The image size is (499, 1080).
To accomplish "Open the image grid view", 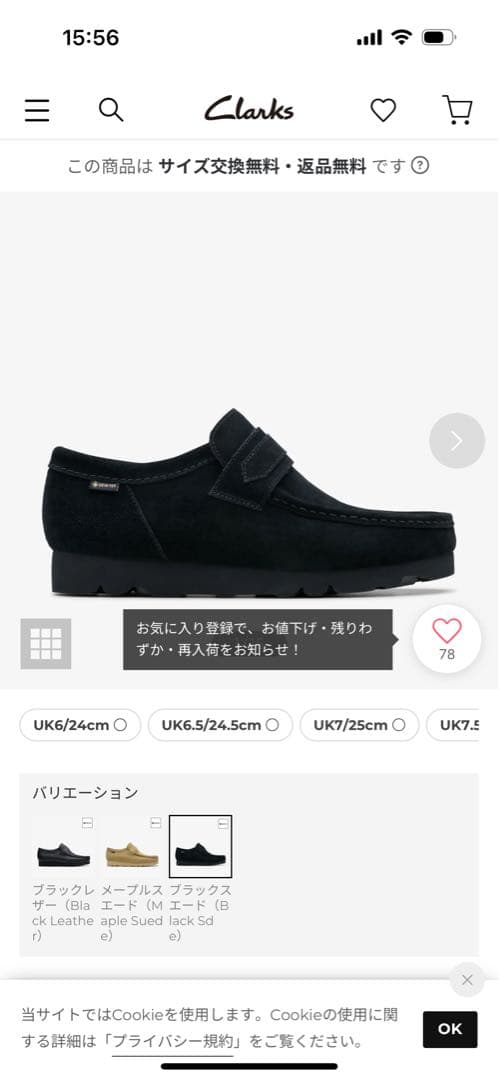I will click(x=45, y=644).
